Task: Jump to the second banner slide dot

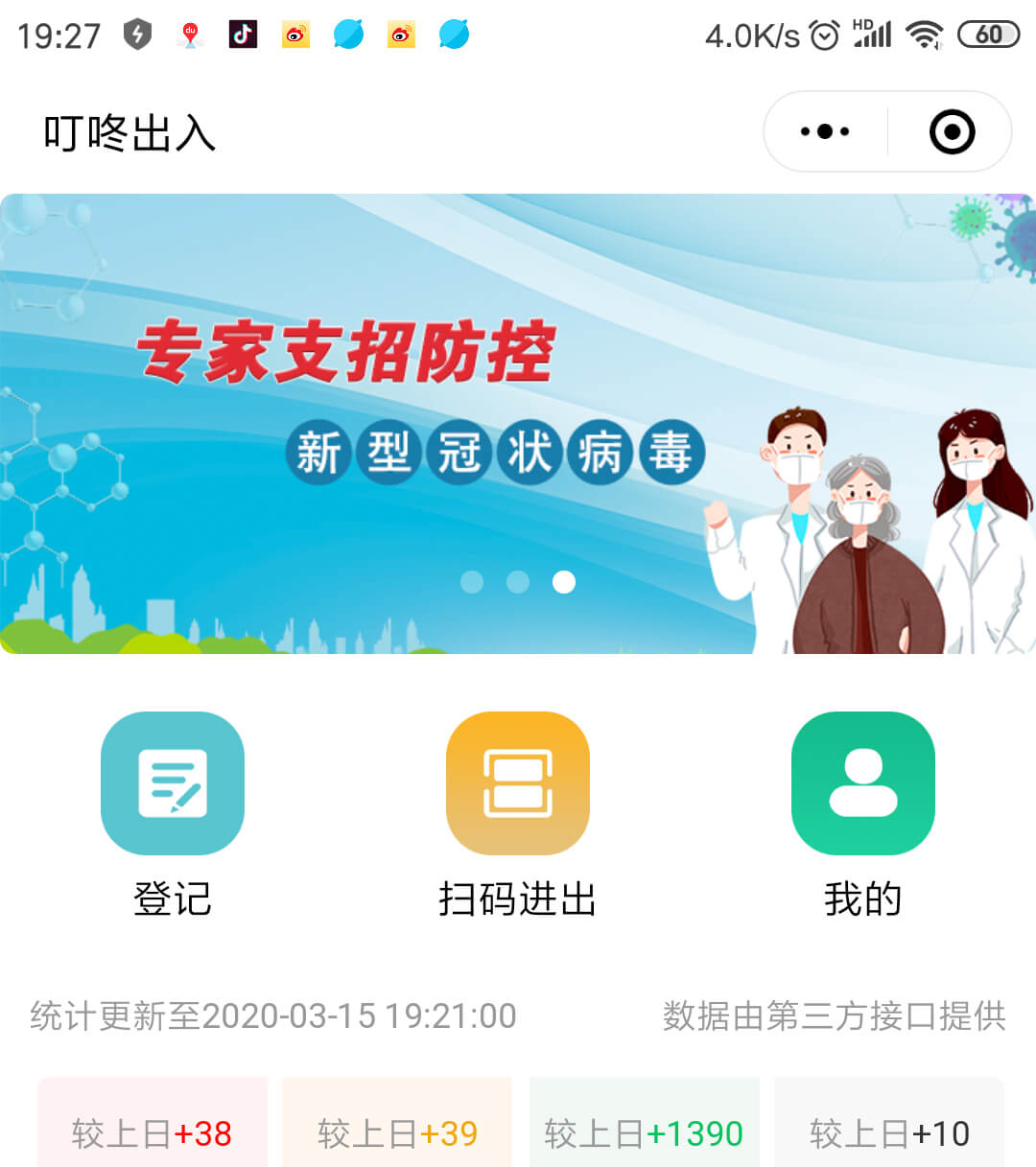Action: point(518,582)
